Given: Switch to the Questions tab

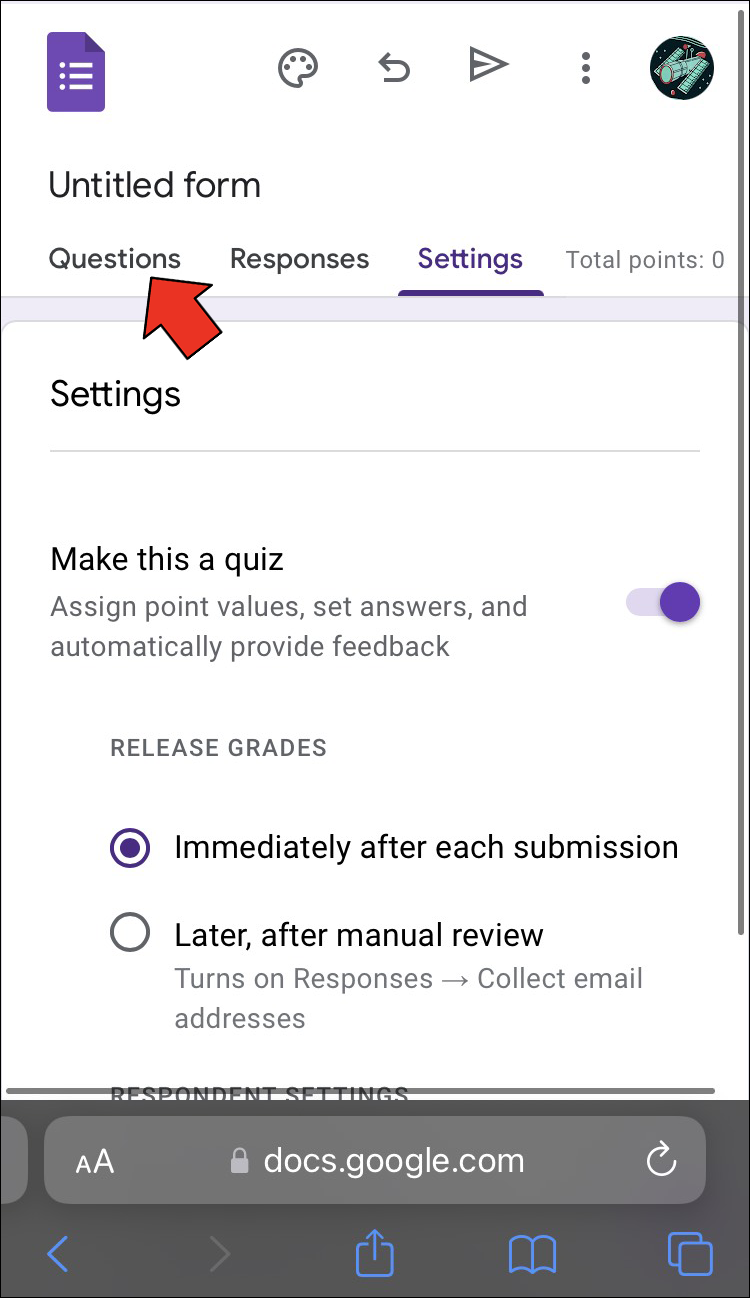Looking at the screenshot, I should (x=115, y=259).
